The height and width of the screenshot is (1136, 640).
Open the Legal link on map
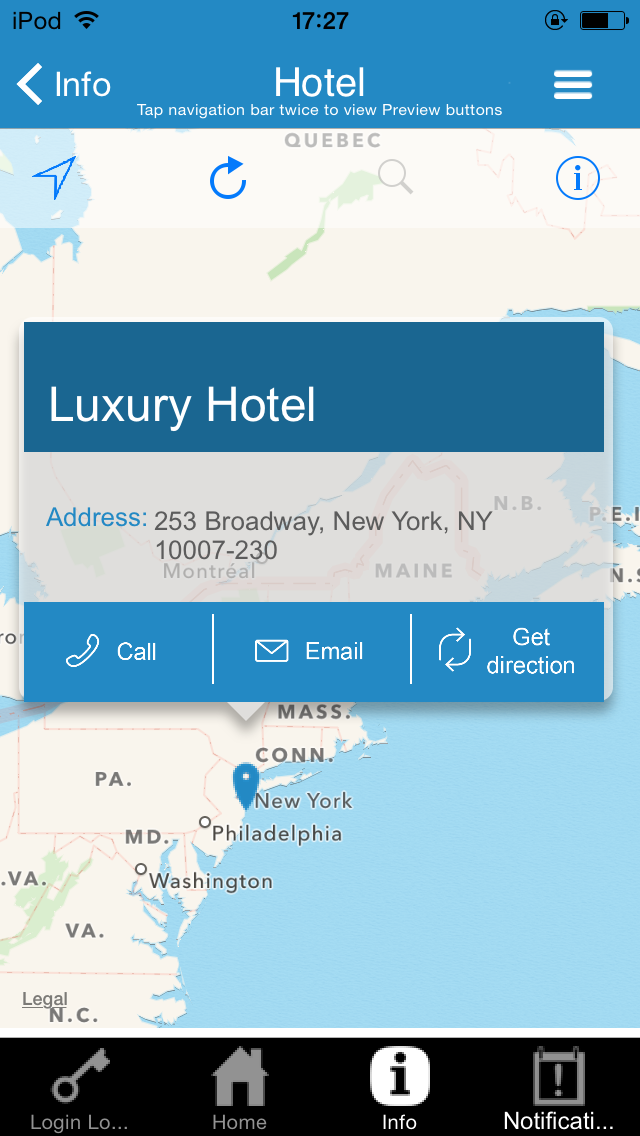point(45,999)
